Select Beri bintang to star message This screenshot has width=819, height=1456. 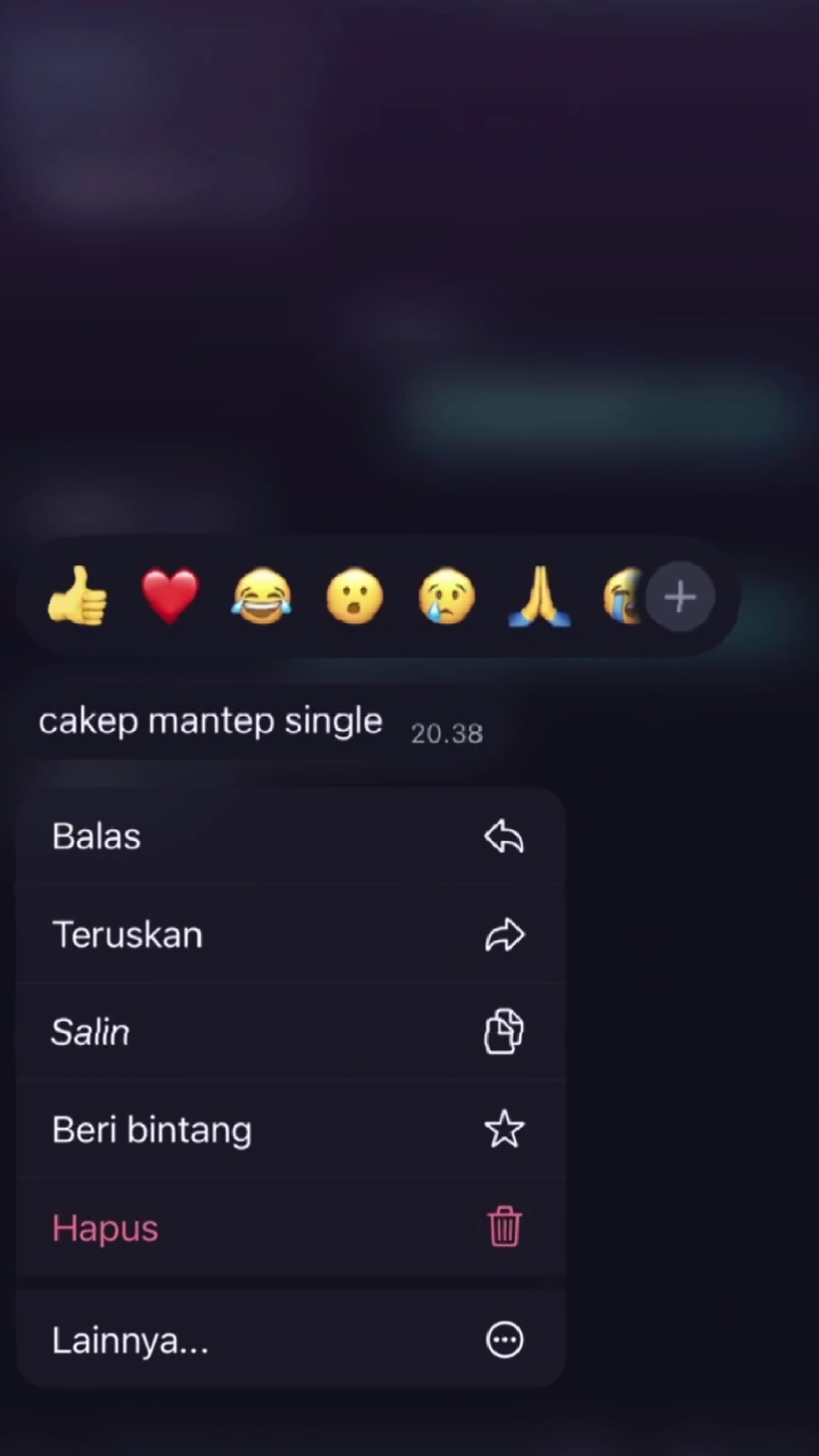click(291, 1129)
